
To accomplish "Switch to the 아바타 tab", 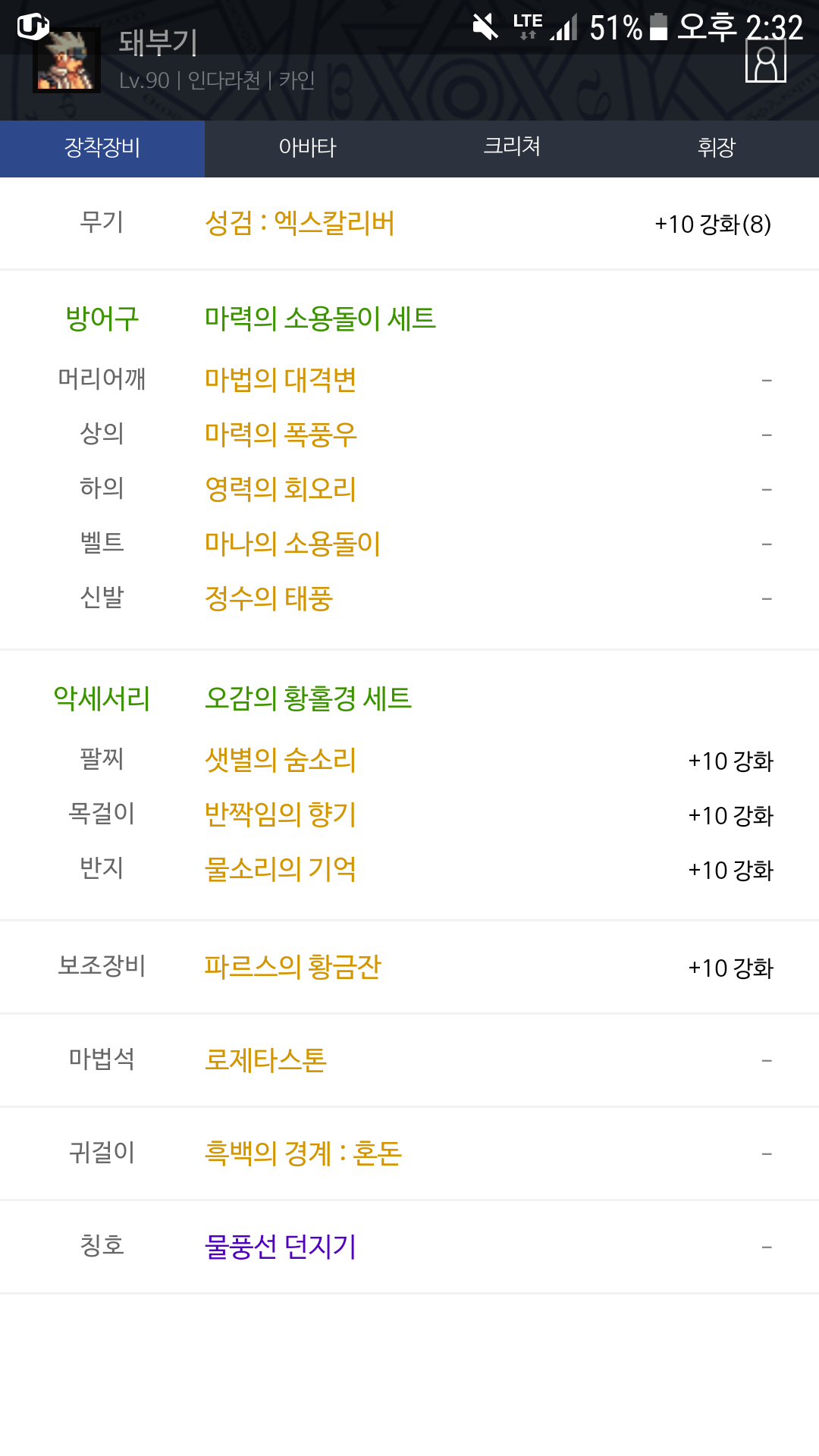I will pyautogui.click(x=307, y=148).
